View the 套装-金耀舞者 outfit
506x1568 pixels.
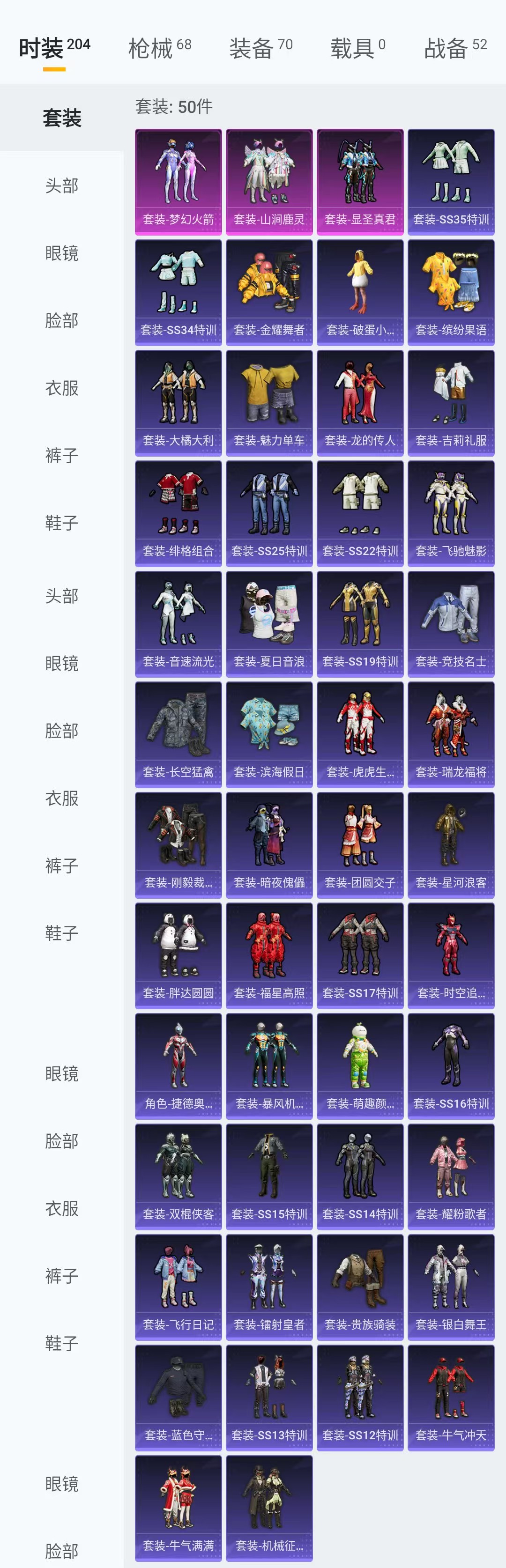point(269,292)
